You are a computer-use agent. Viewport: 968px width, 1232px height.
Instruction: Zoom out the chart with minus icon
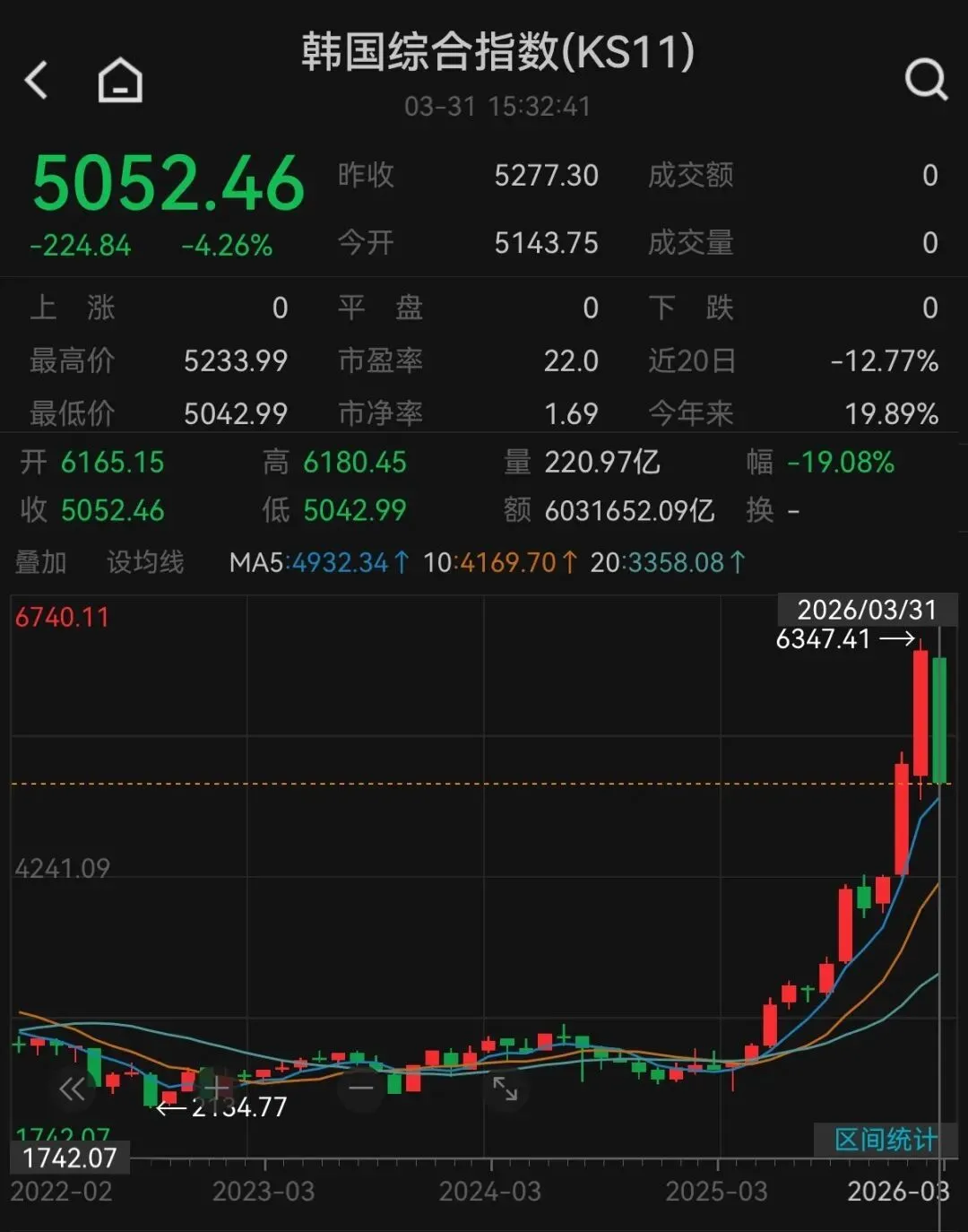pyautogui.click(x=361, y=1089)
